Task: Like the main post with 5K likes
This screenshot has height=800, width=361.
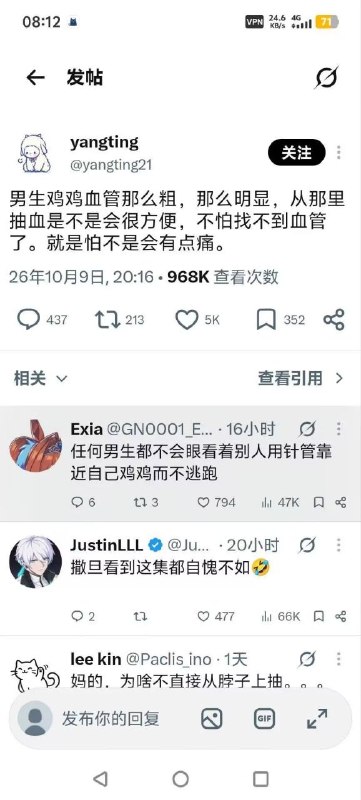Action: coord(197,320)
